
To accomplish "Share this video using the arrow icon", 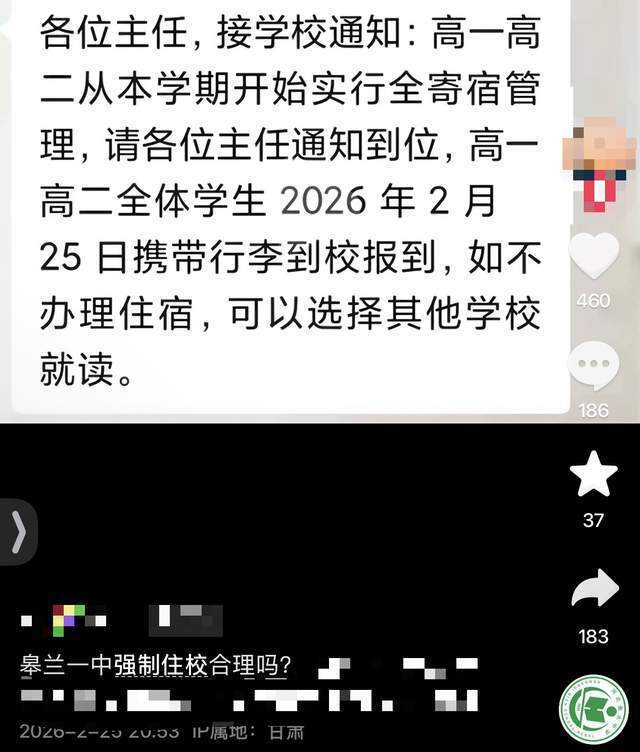I will [x=594, y=590].
